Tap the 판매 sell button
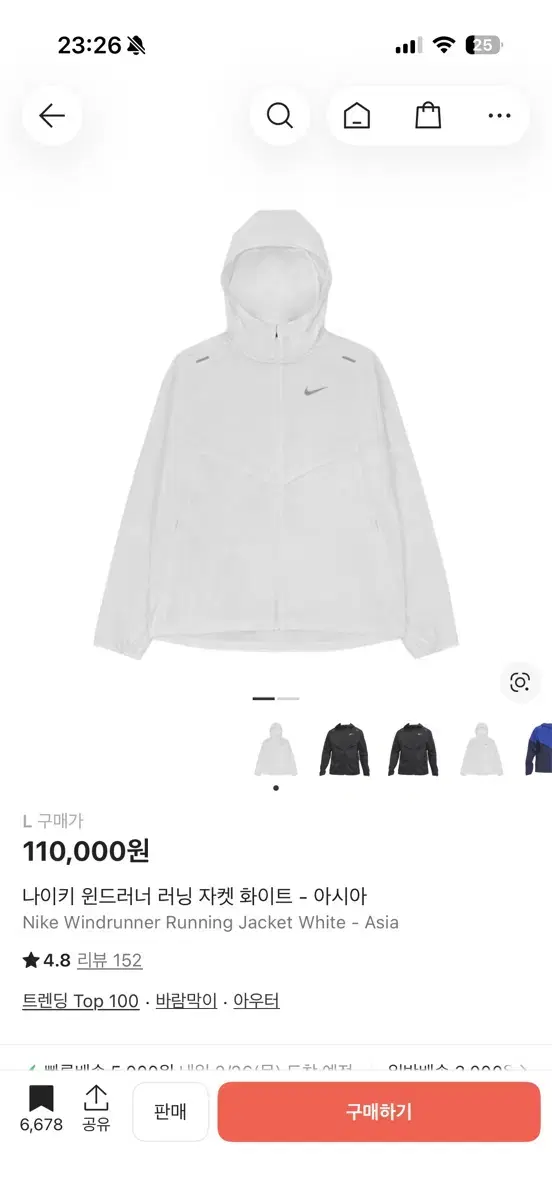 (171, 1112)
